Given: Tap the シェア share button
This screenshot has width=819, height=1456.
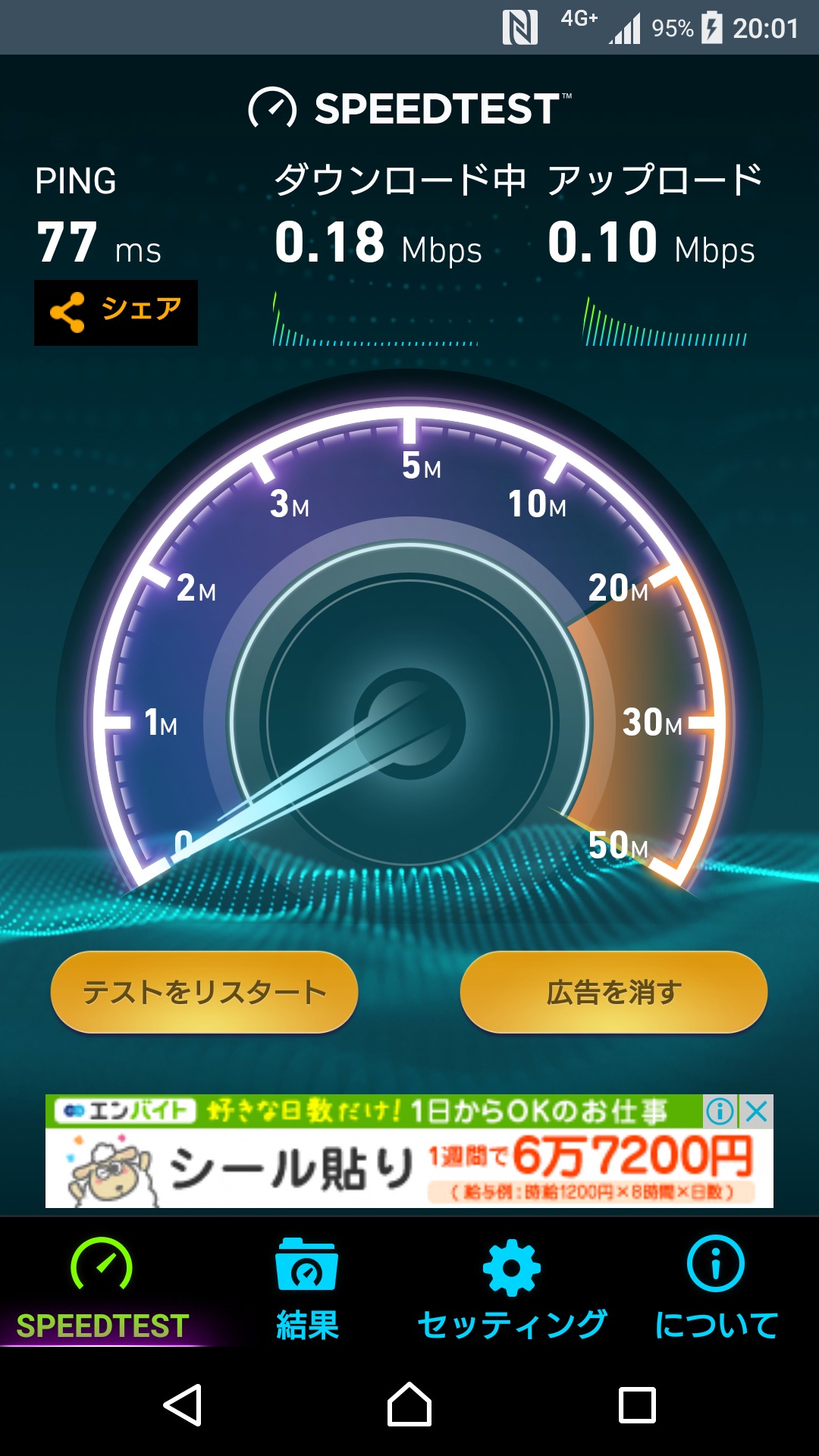Looking at the screenshot, I should click(x=116, y=312).
